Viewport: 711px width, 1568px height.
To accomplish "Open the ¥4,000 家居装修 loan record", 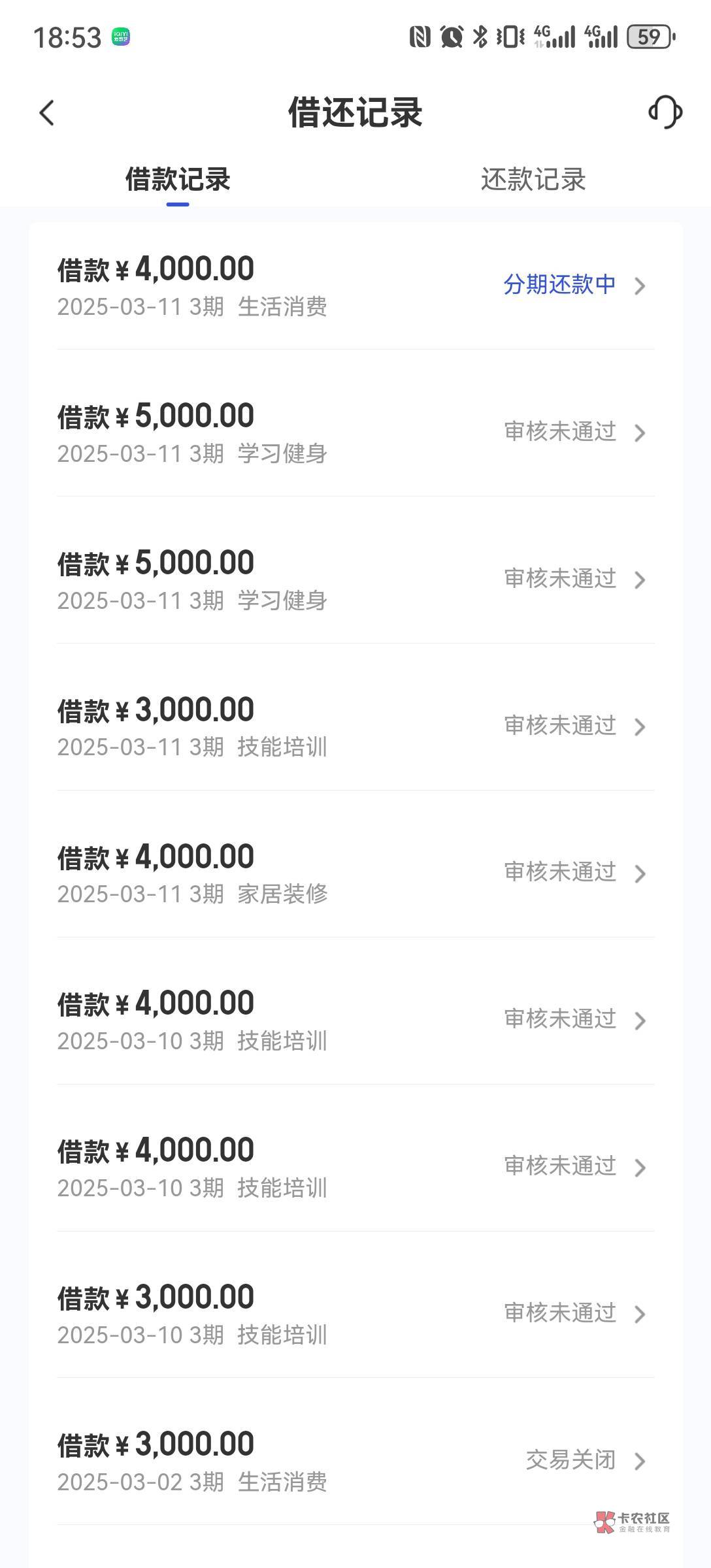I will point(355,873).
